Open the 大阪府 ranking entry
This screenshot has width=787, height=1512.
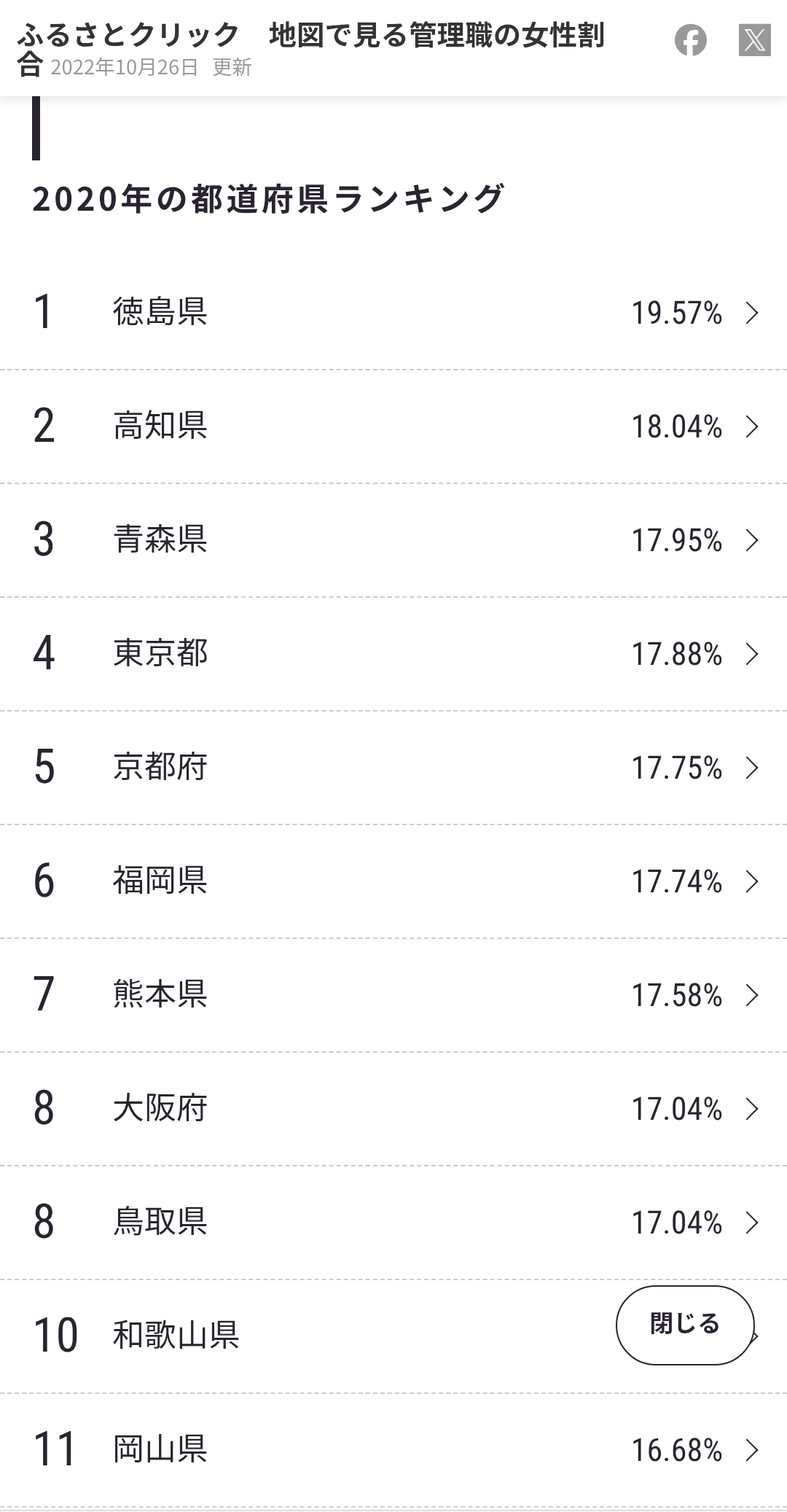pyautogui.click(x=393, y=1109)
